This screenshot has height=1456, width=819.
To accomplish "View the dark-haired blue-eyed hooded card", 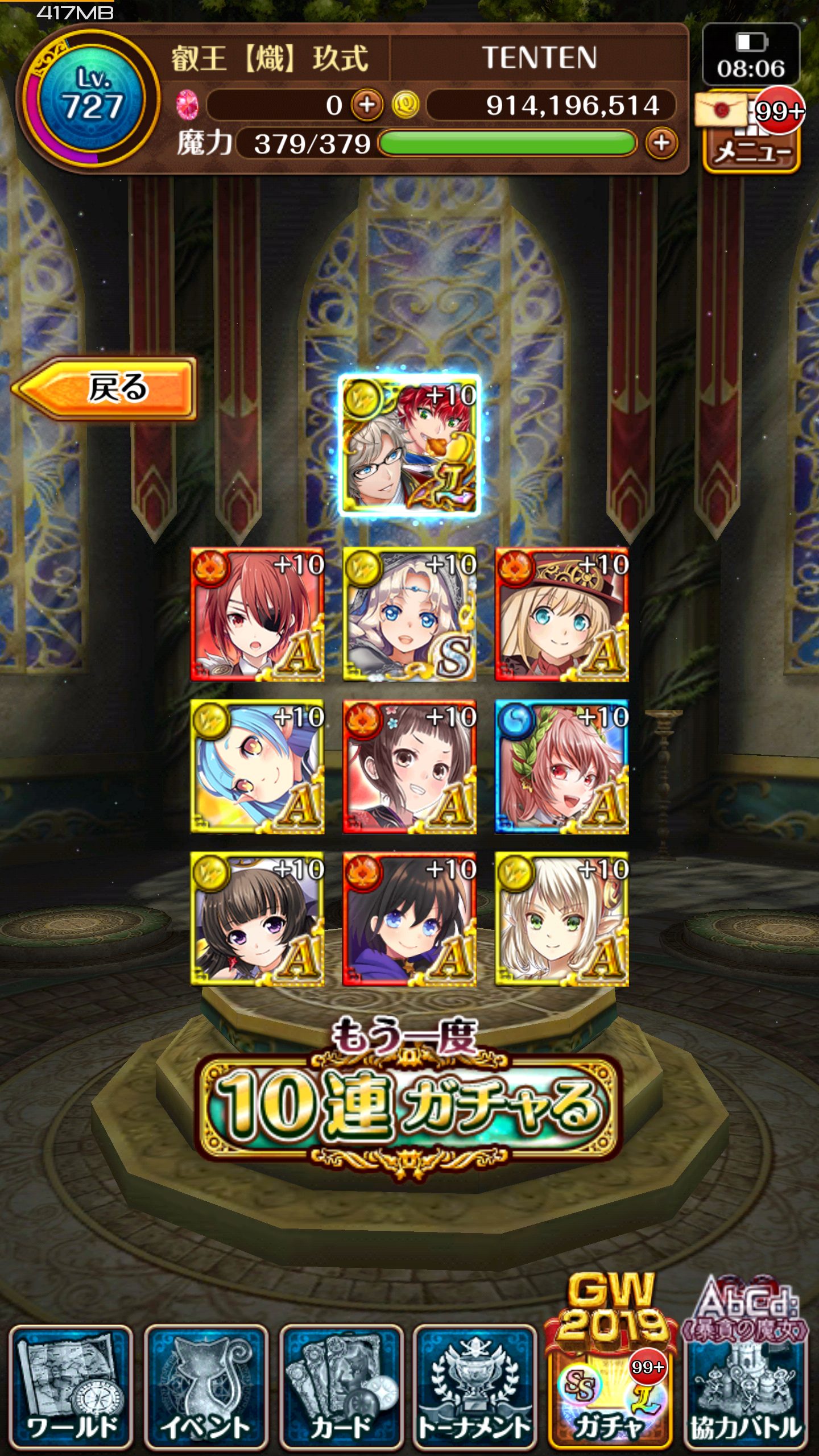I will pos(409,919).
